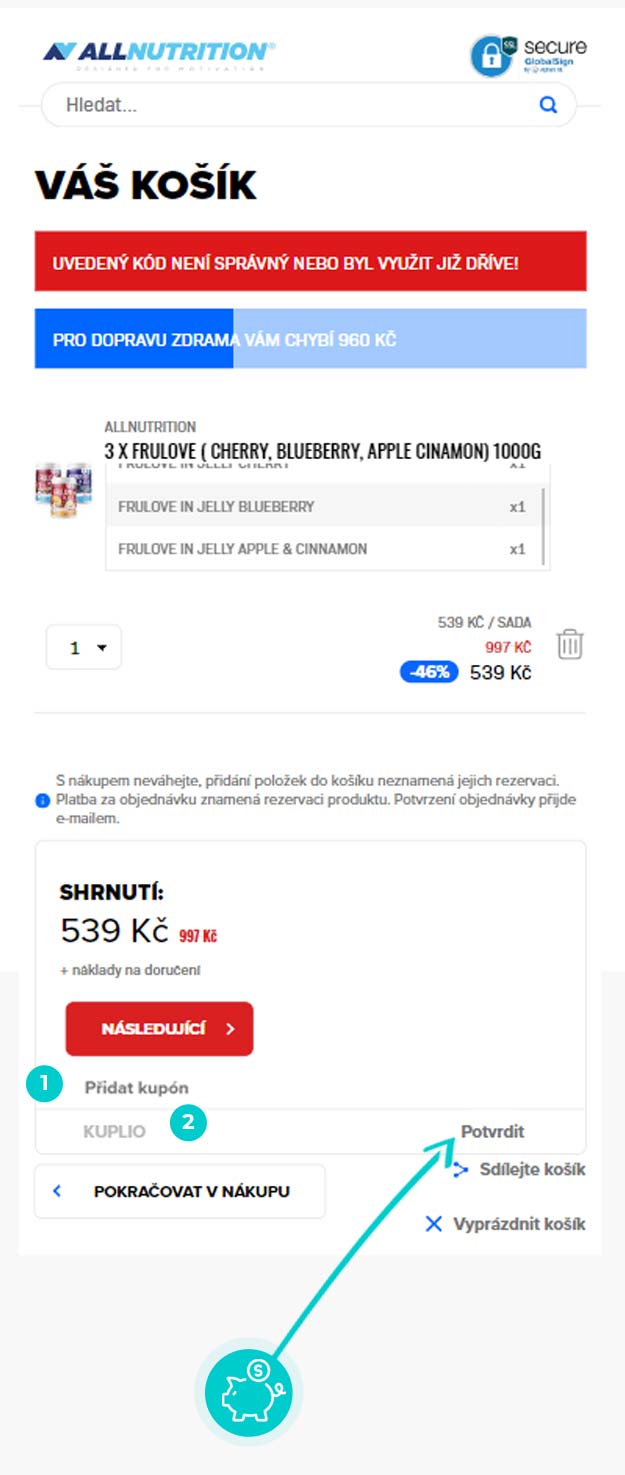Tap the Hledat search field

290,105
